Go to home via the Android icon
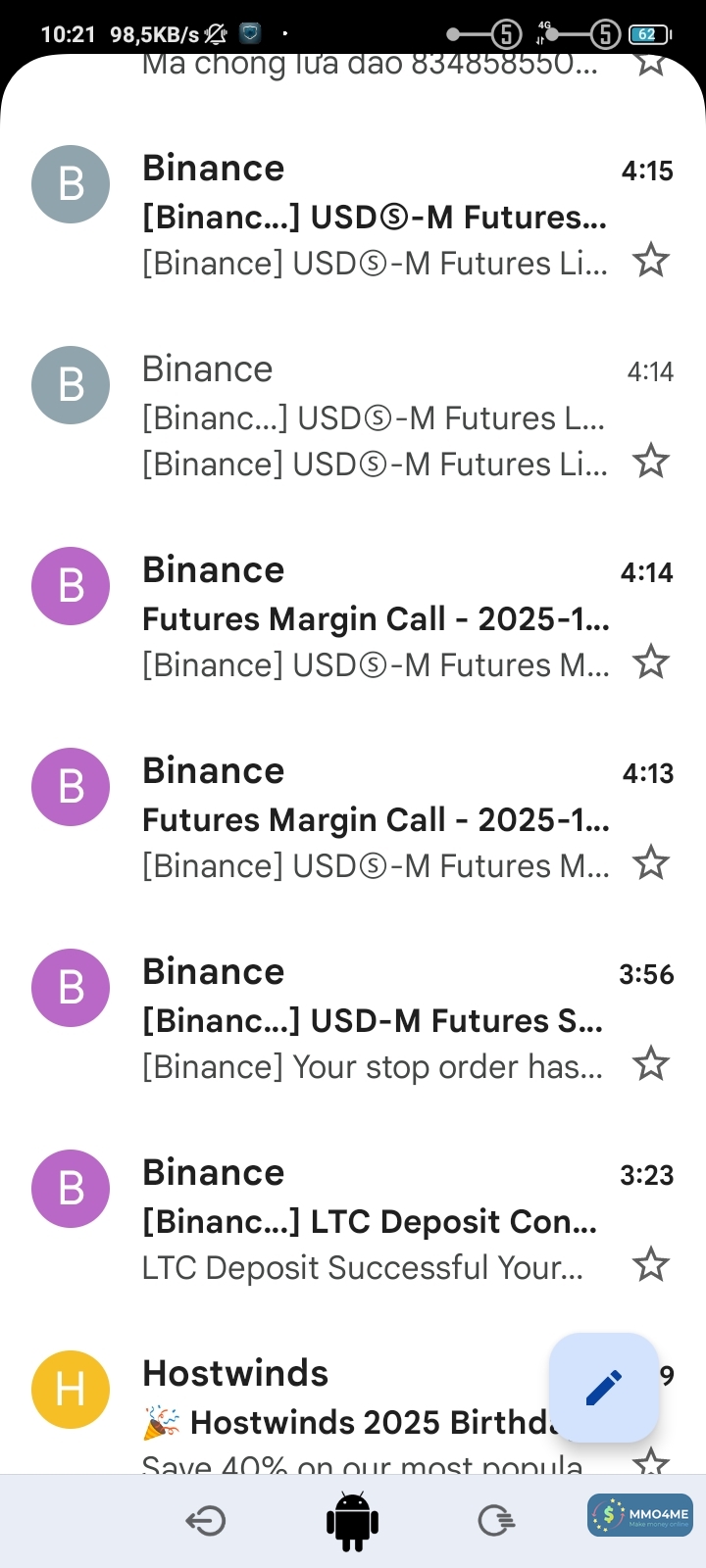 pyautogui.click(x=352, y=1521)
